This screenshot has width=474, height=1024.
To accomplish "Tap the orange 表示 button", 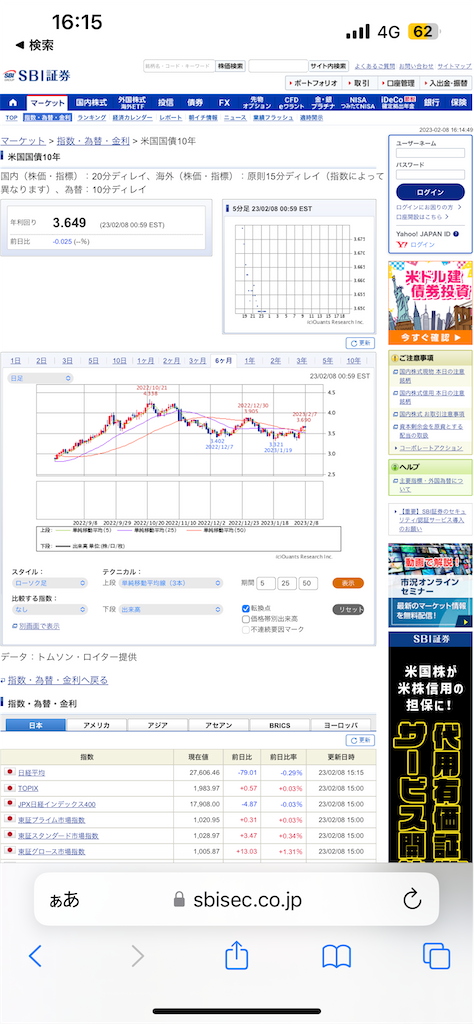I will [x=348, y=583].
